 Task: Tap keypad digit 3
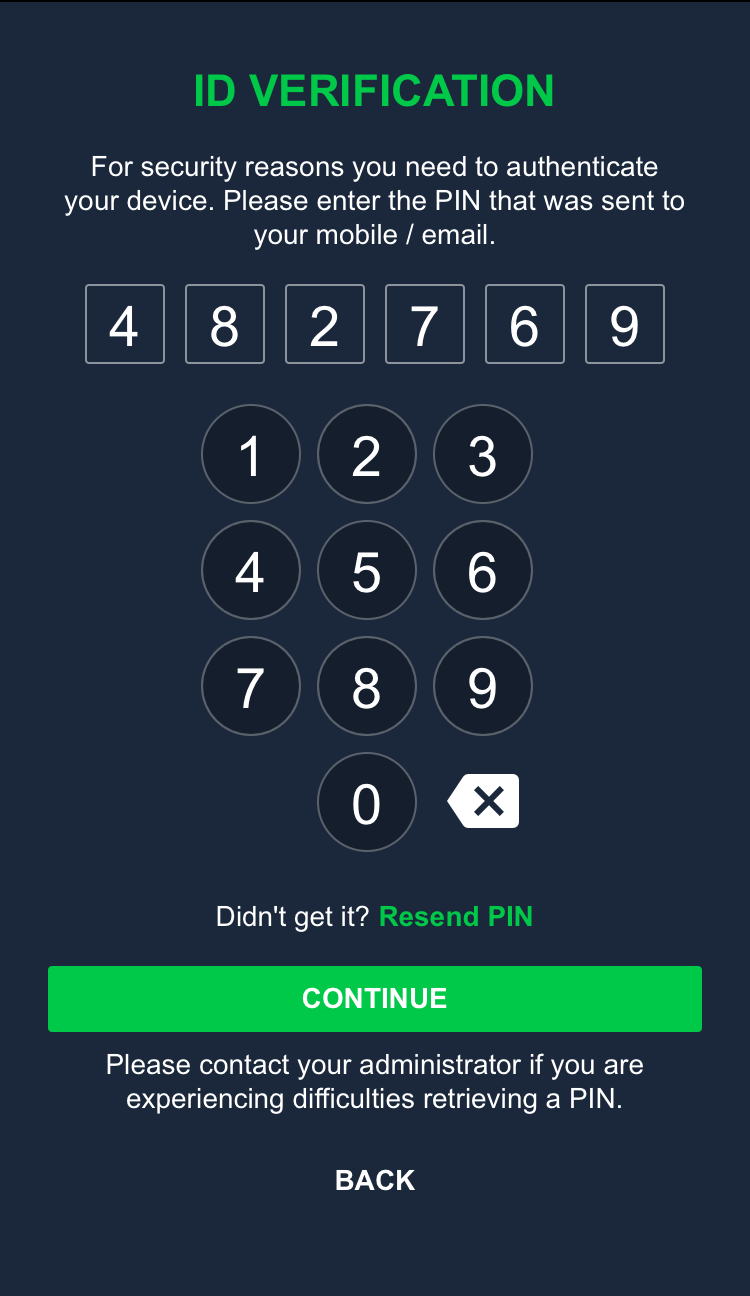[x=483, y=454]
